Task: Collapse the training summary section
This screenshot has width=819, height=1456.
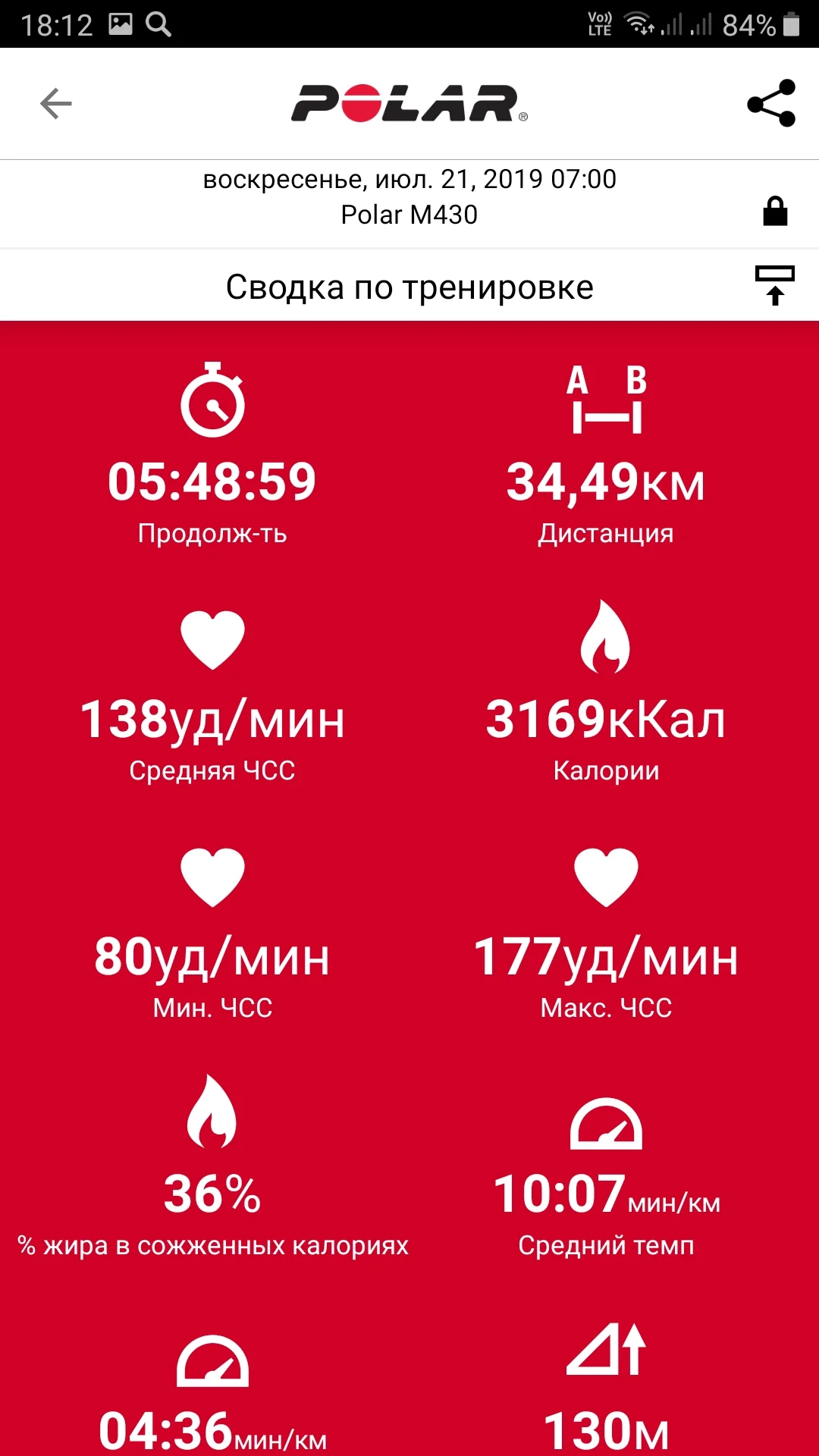Action: (774, 286)
